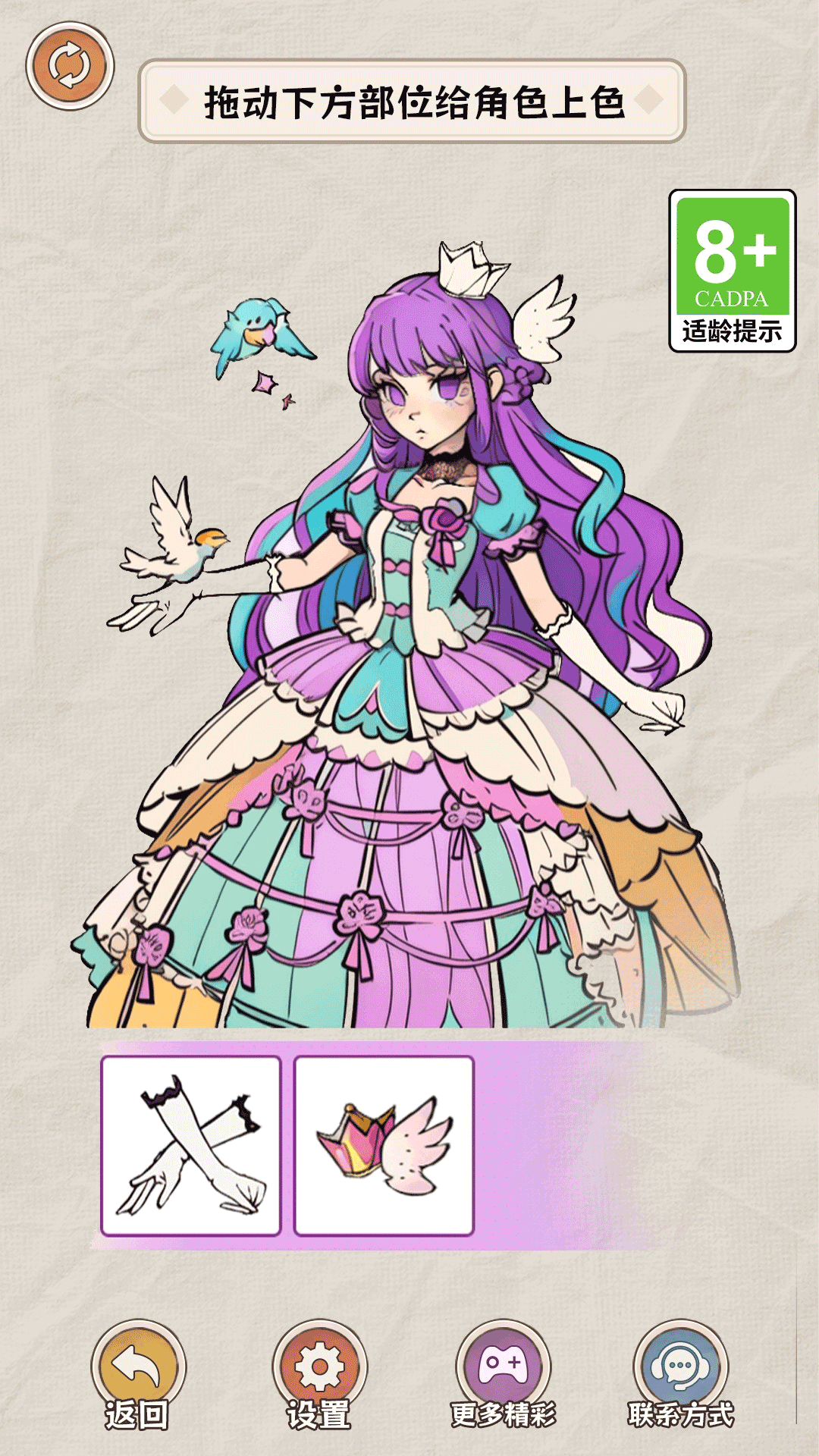Tap the orange refresh icon
This screenshot has width=819, height=1456.
click(x=70, y=66)
